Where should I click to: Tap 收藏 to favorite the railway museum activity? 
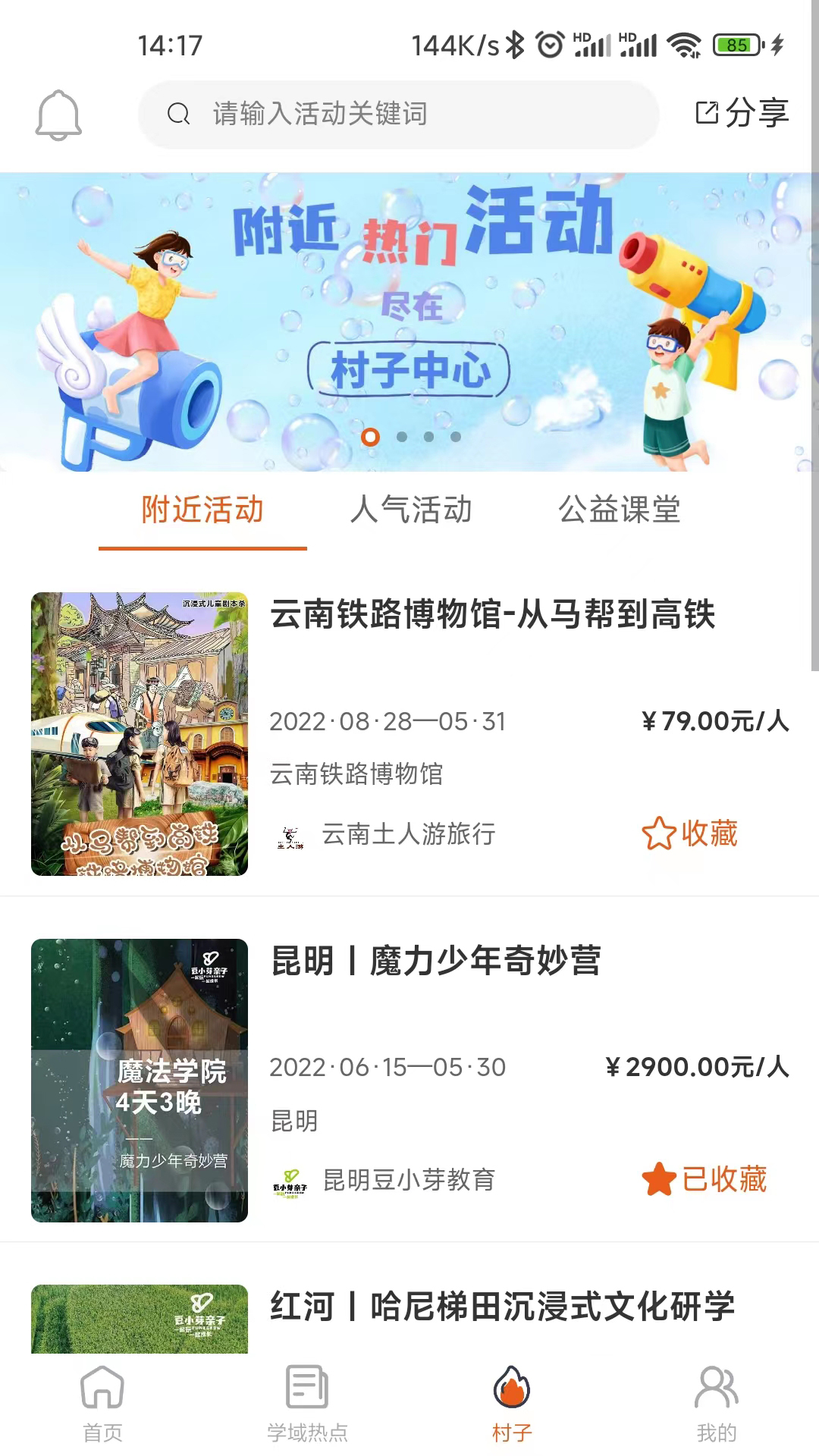[689, 833]
